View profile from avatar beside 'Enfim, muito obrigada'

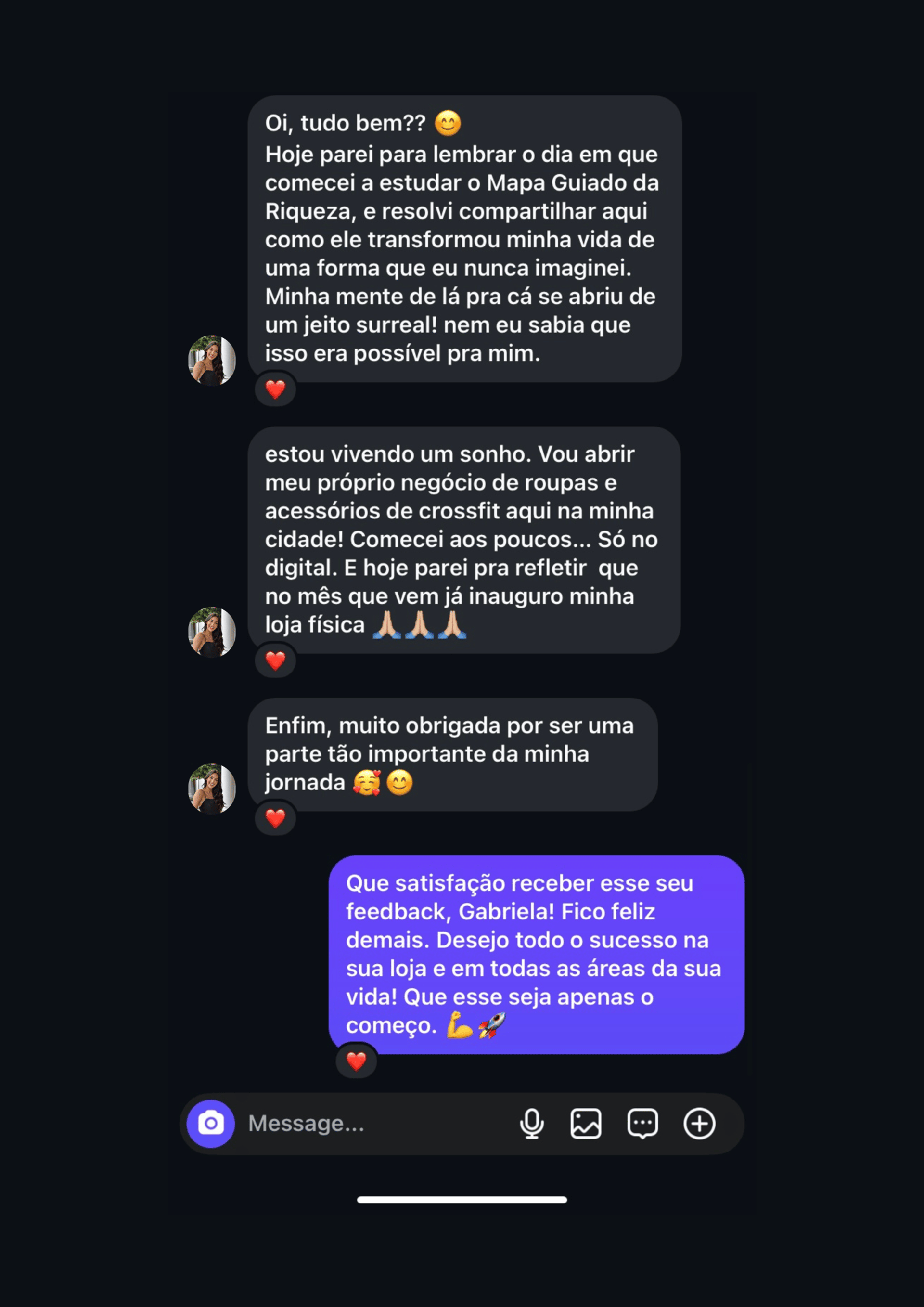(x=212, y=789)
